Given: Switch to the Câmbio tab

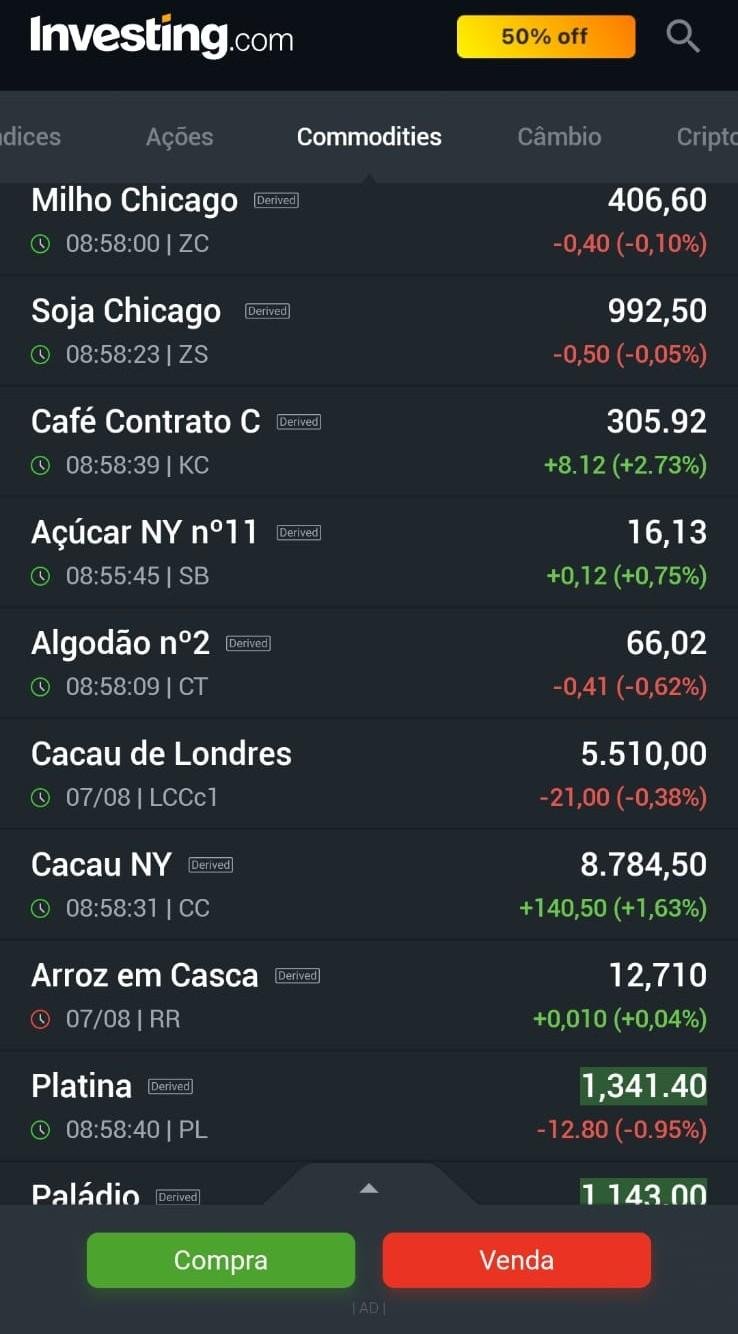Looking at the screenshot, I should tap(559, 137).
